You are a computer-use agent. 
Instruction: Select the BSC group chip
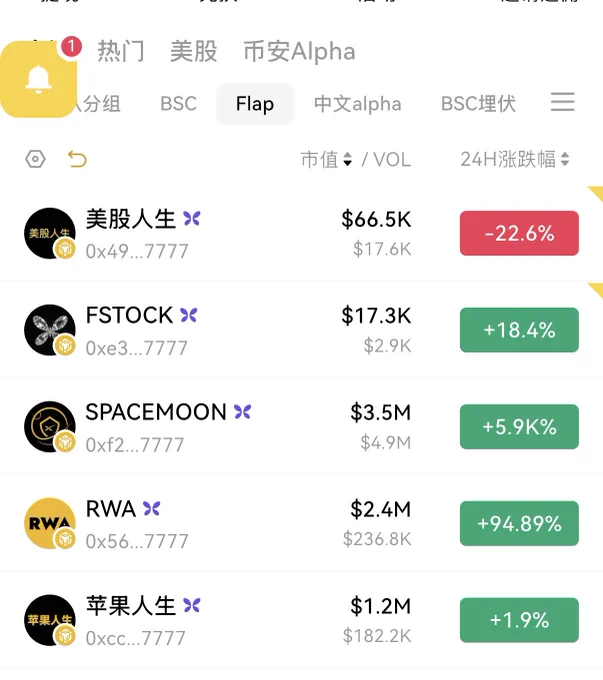[178, 104]
